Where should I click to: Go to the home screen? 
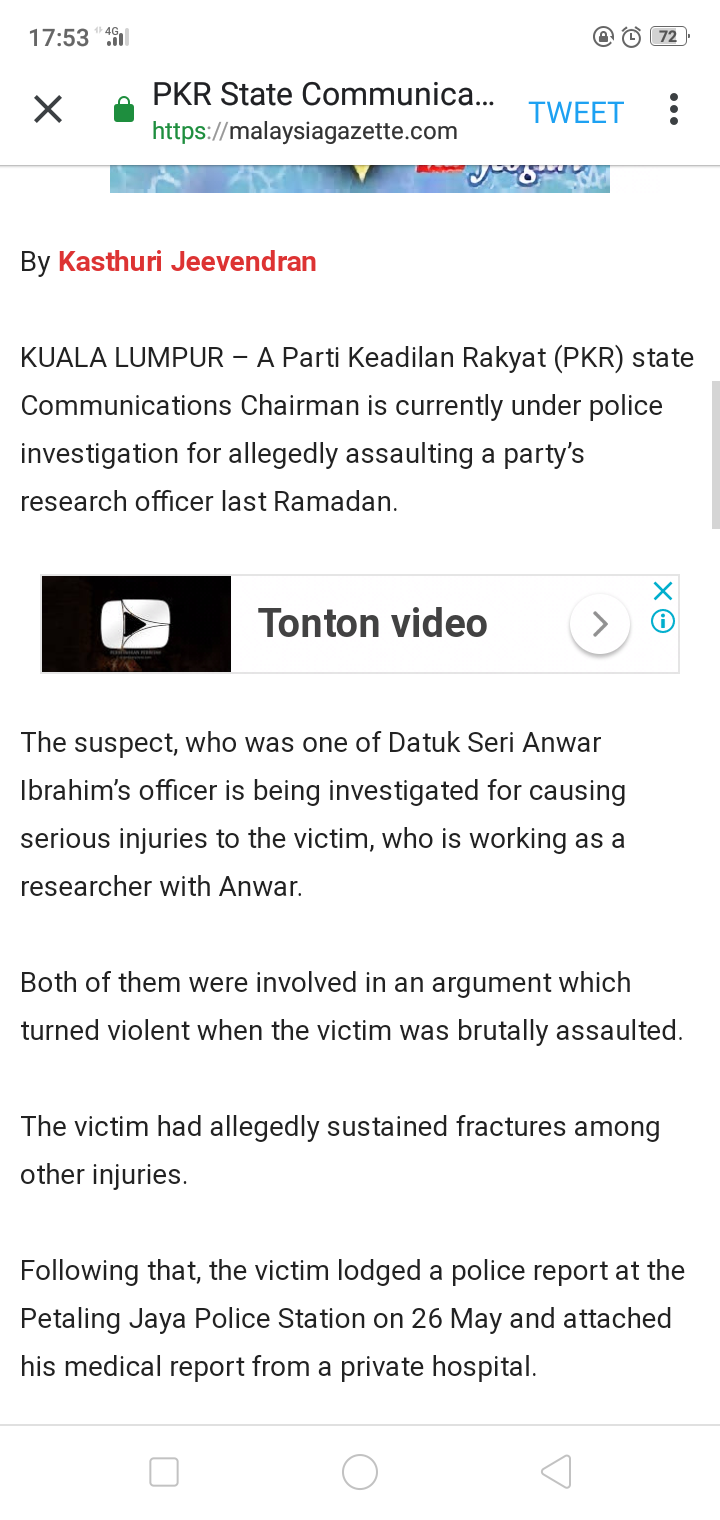point(360,1471)
